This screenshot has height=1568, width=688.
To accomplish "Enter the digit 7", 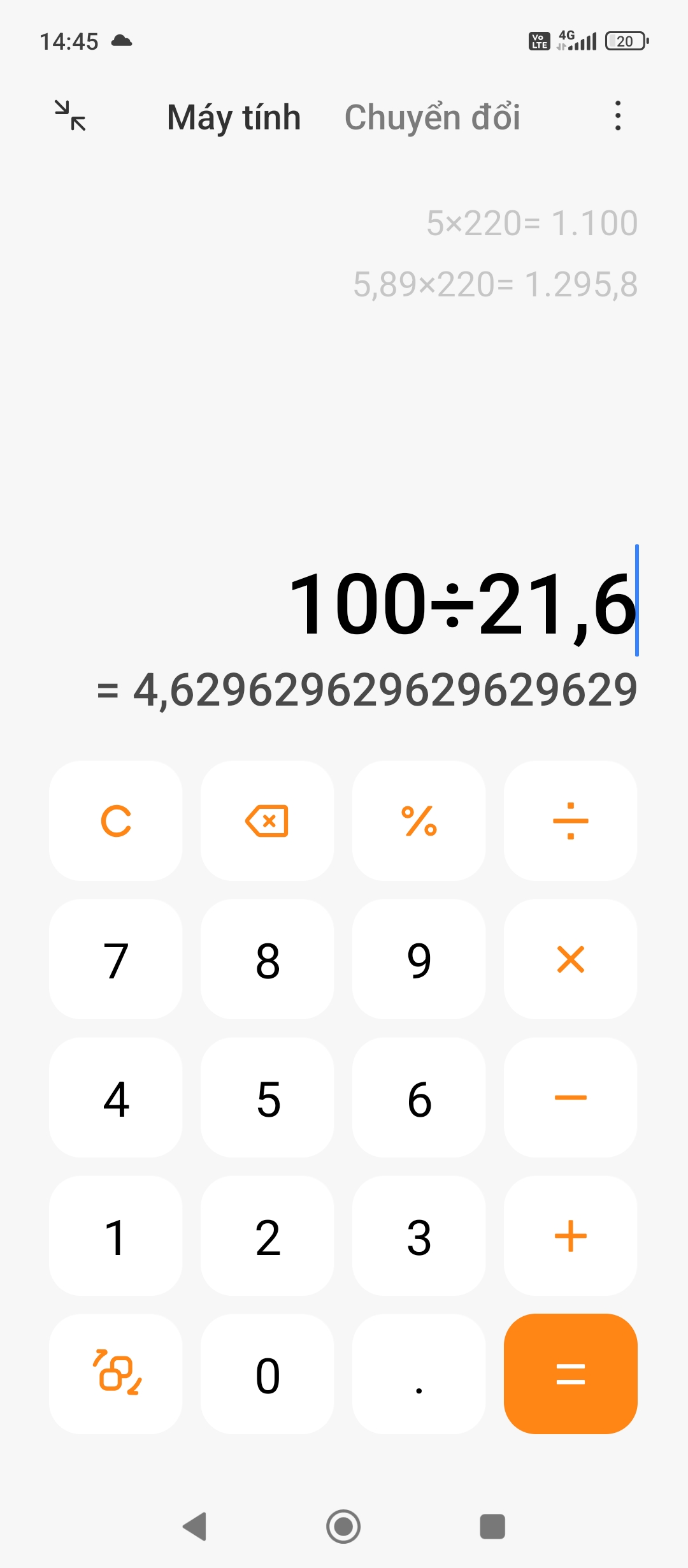I will coord(116,959).
